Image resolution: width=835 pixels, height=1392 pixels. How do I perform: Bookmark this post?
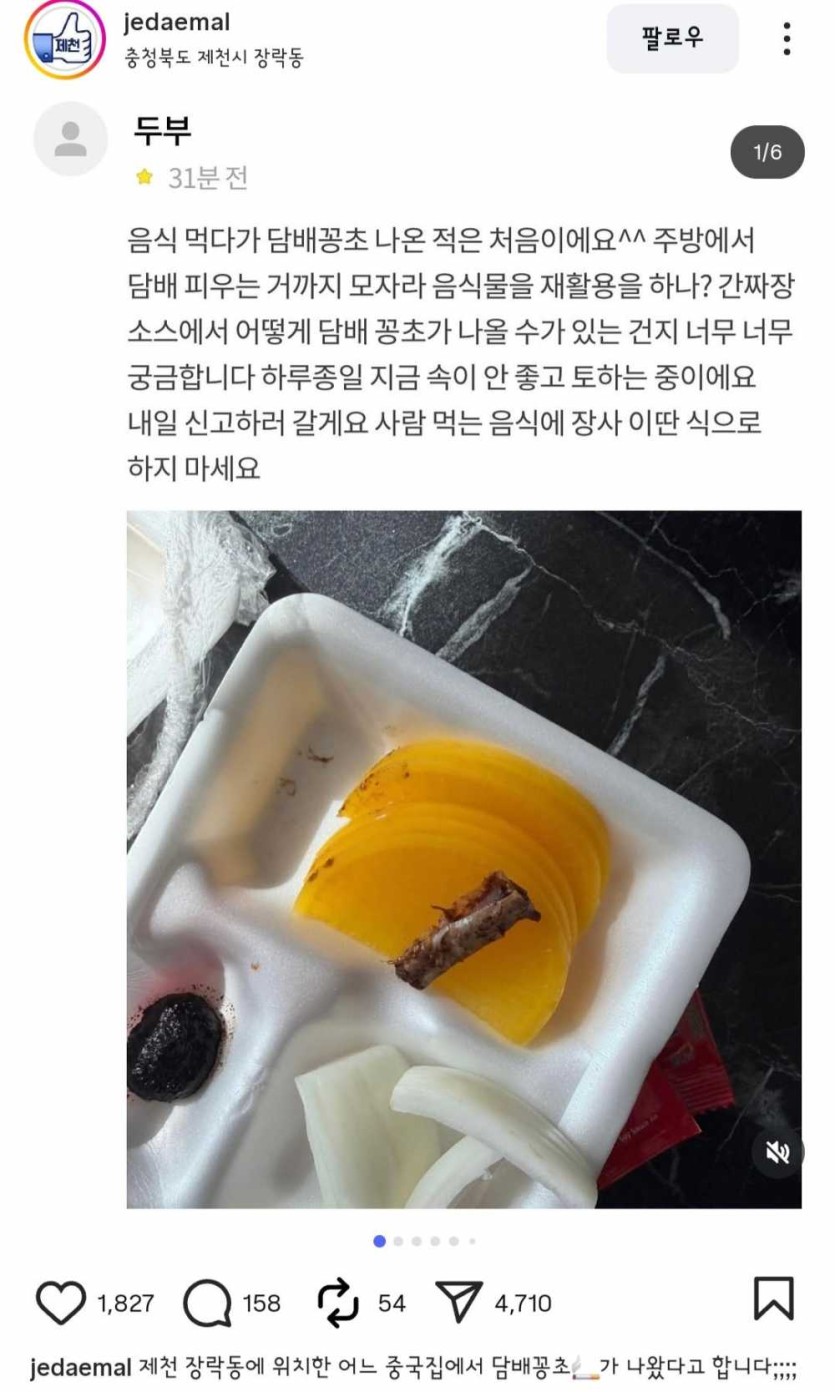click(773, 1299)
